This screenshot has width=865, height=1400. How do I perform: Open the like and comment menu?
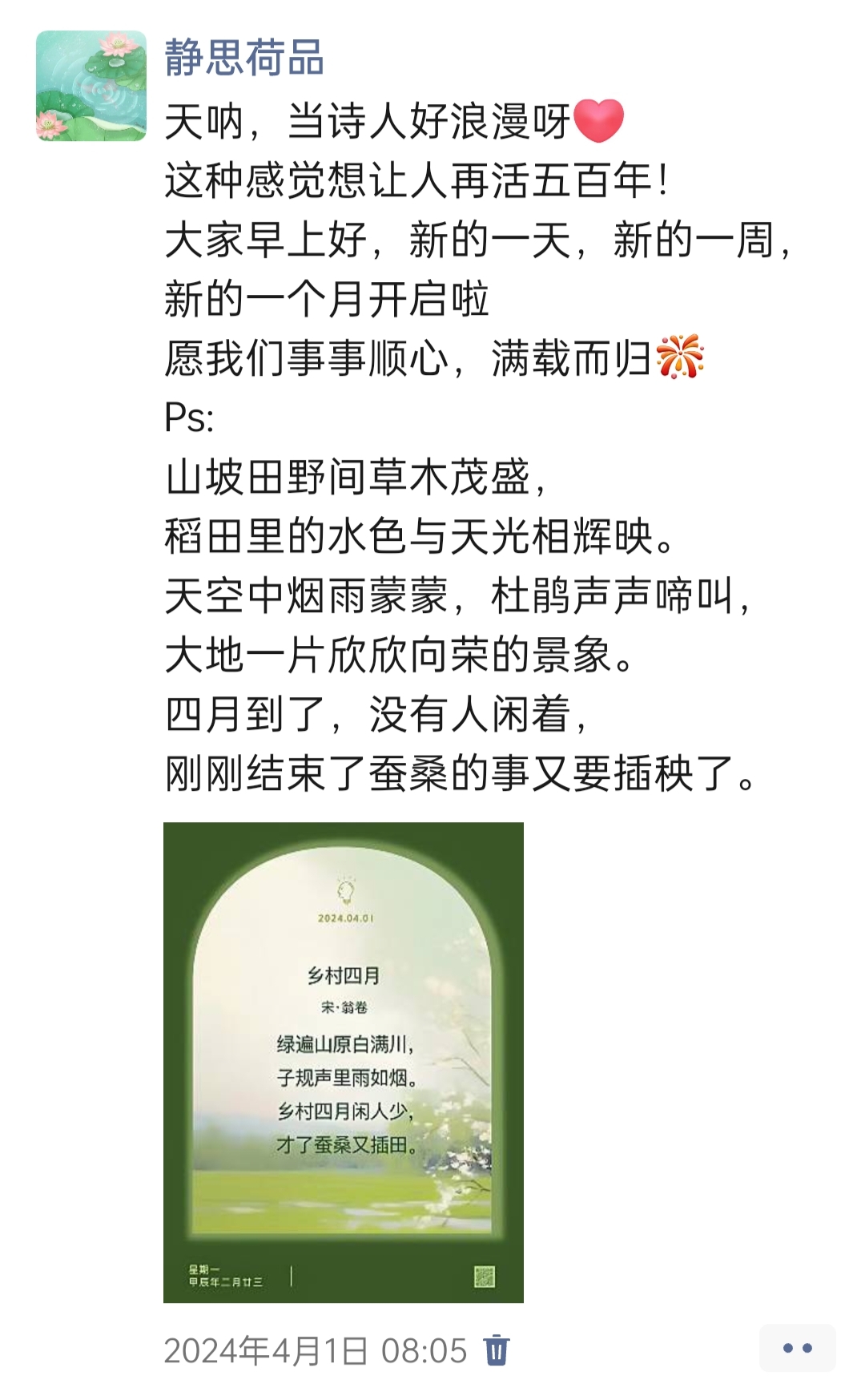pos(798,1348)
